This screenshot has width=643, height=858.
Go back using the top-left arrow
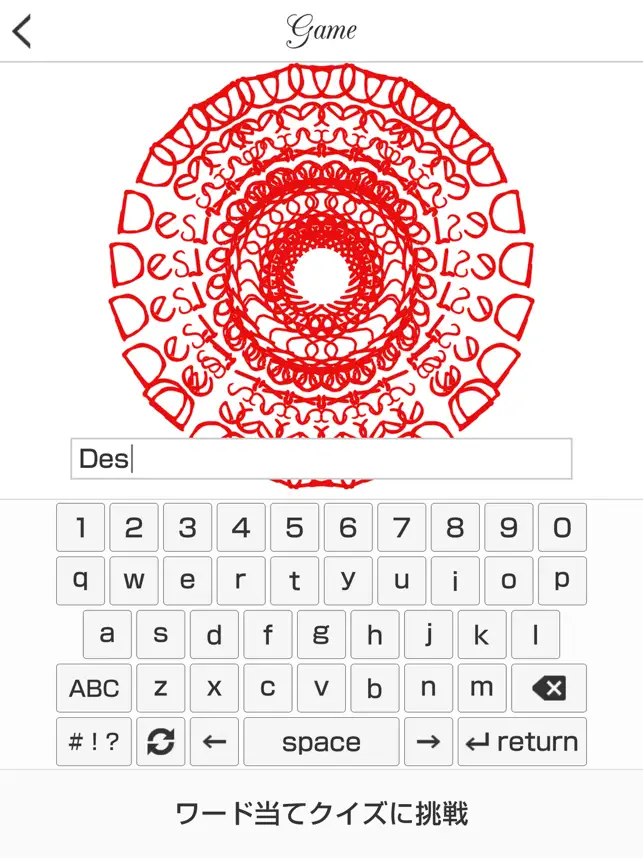(22, 30)
